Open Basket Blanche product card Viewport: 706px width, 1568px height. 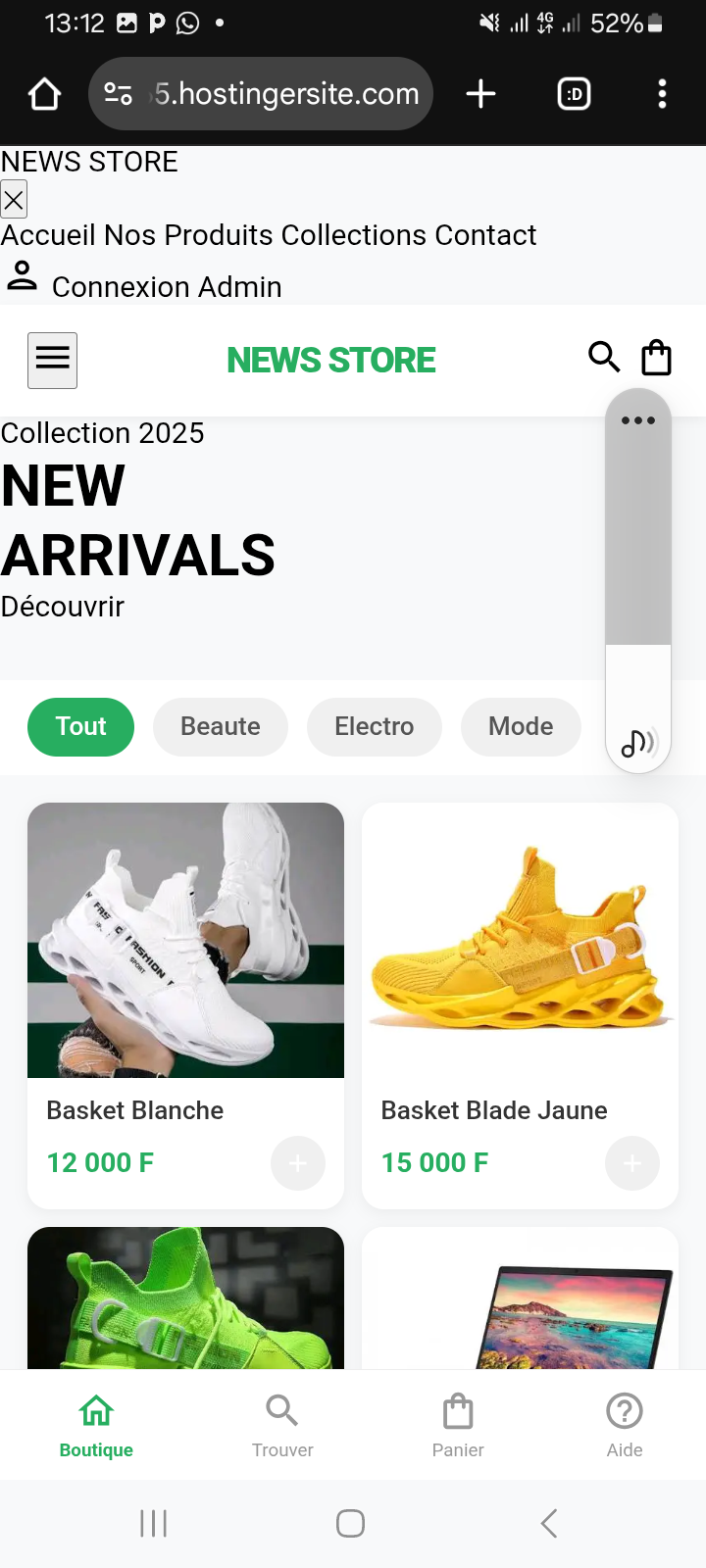pyautogui.click(x=185, y=941)
